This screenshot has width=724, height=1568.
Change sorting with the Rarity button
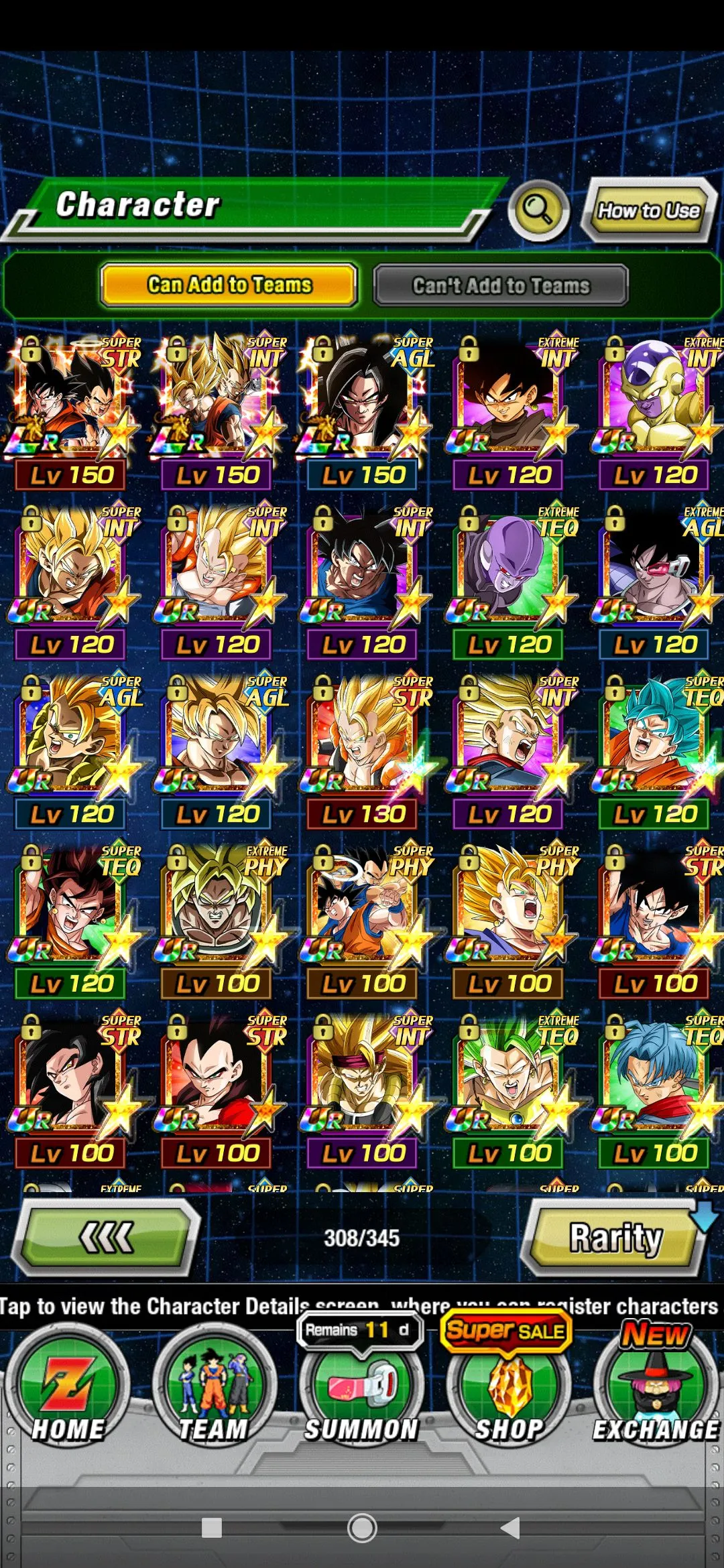pos(615,1237)
